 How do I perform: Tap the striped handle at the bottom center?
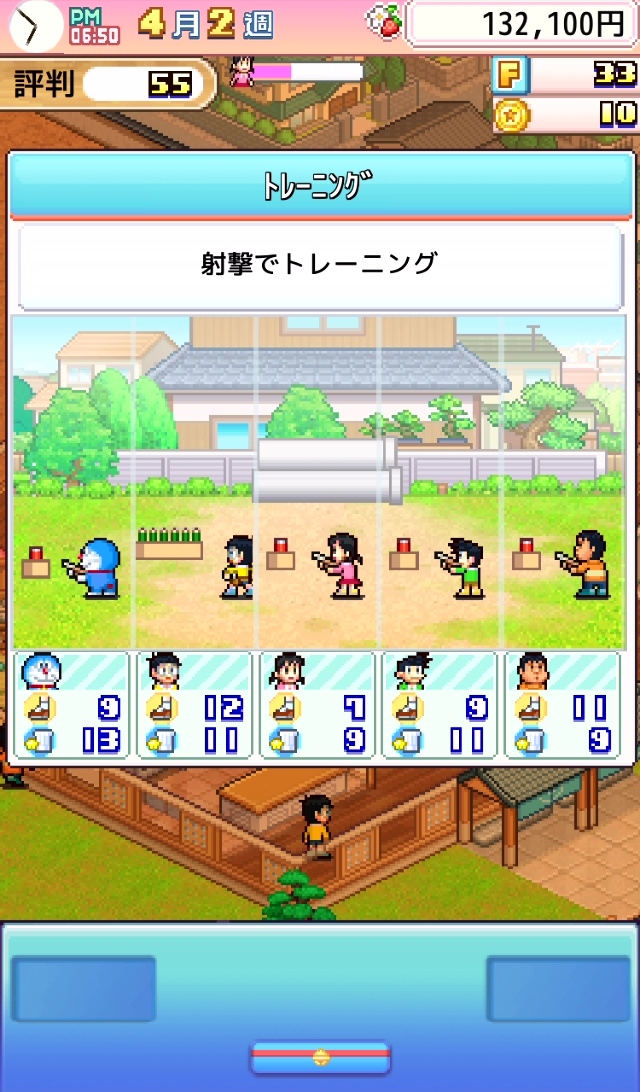[320, 1056]
